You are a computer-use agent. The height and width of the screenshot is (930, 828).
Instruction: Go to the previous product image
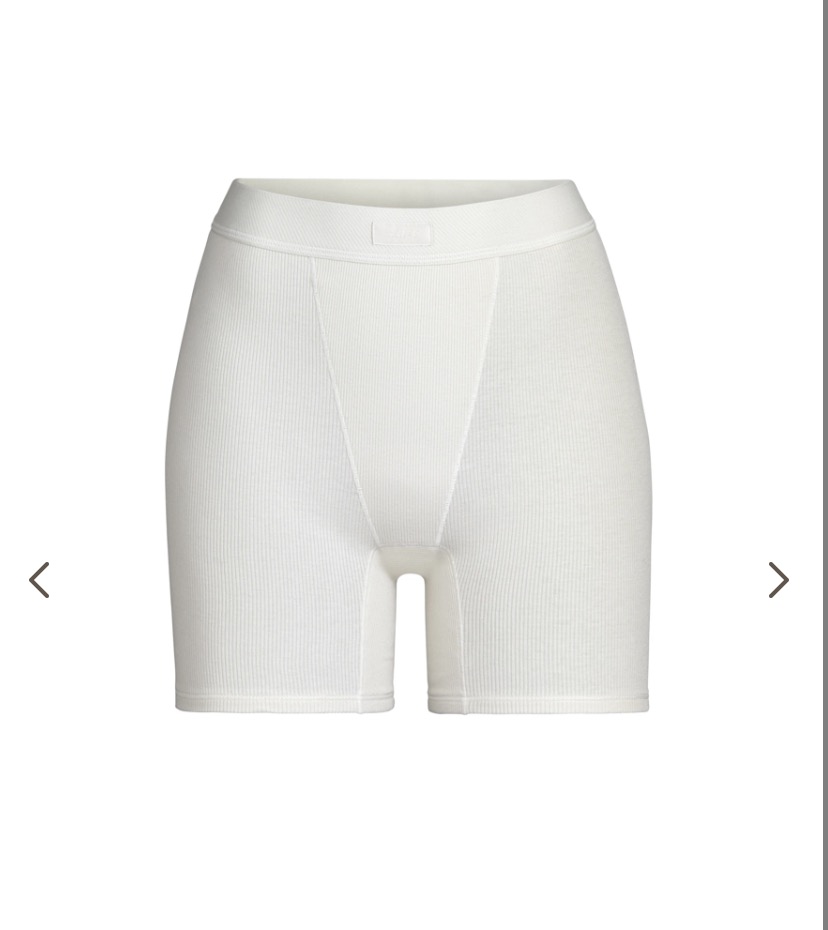[39, 580]
